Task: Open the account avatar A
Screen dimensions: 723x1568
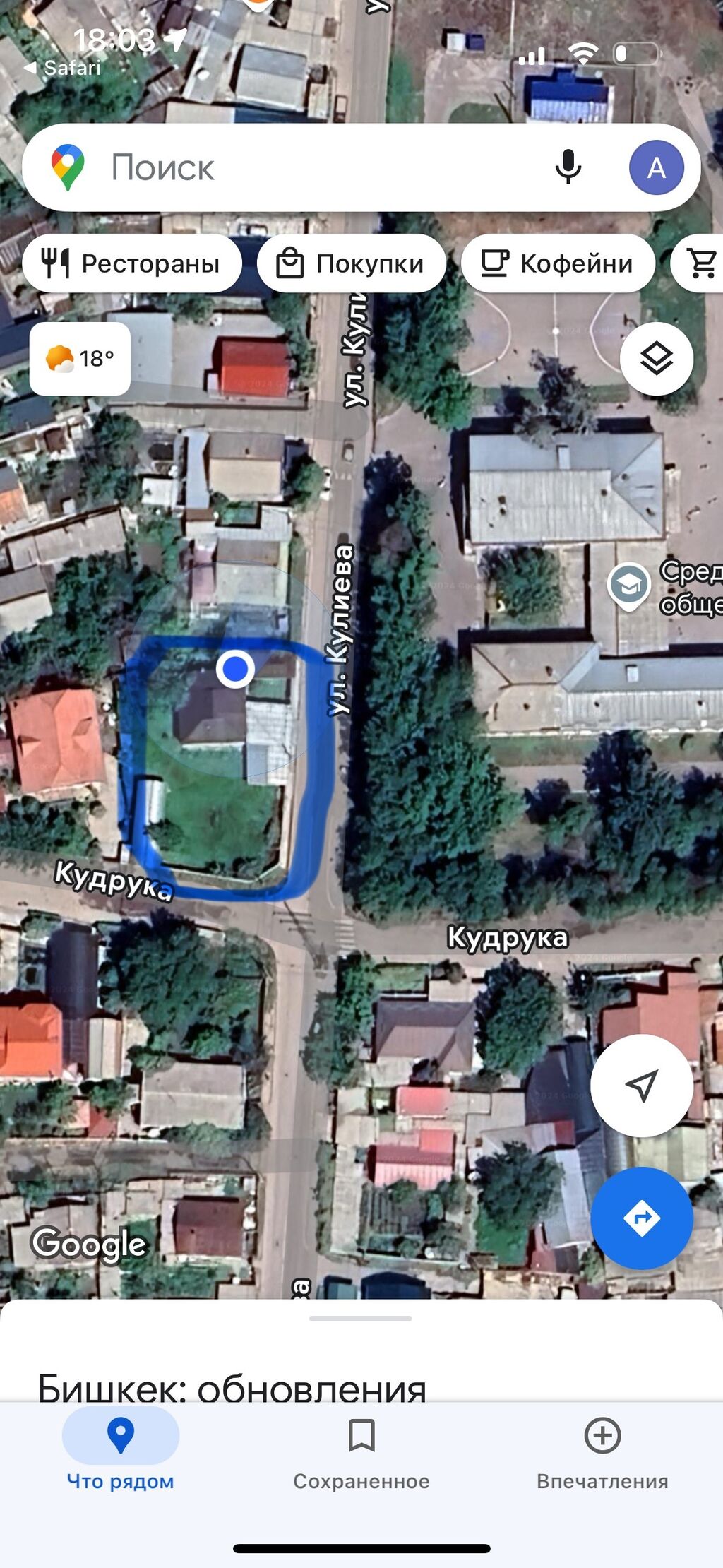Action: point(656,168)
